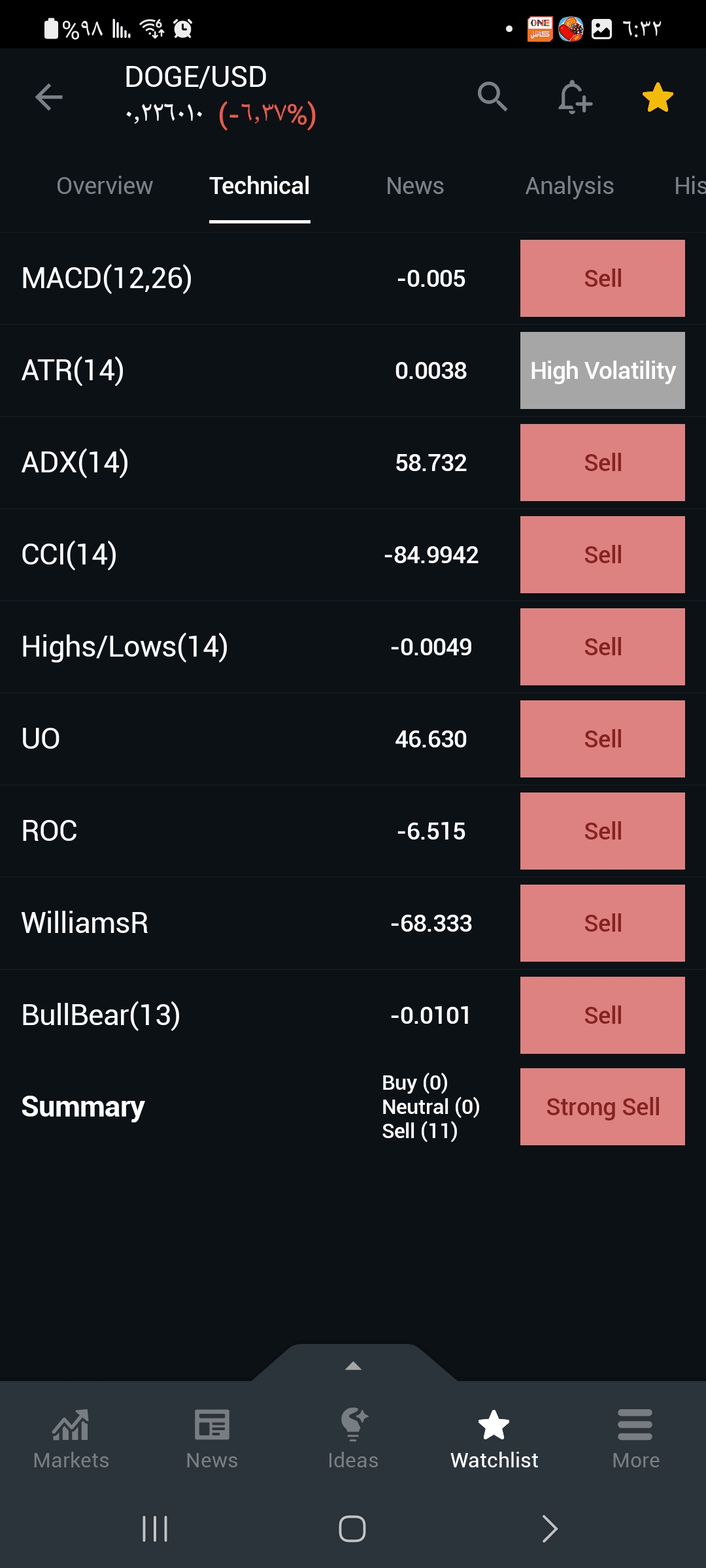Switch to the News top tab

click(x=415, y=186)
